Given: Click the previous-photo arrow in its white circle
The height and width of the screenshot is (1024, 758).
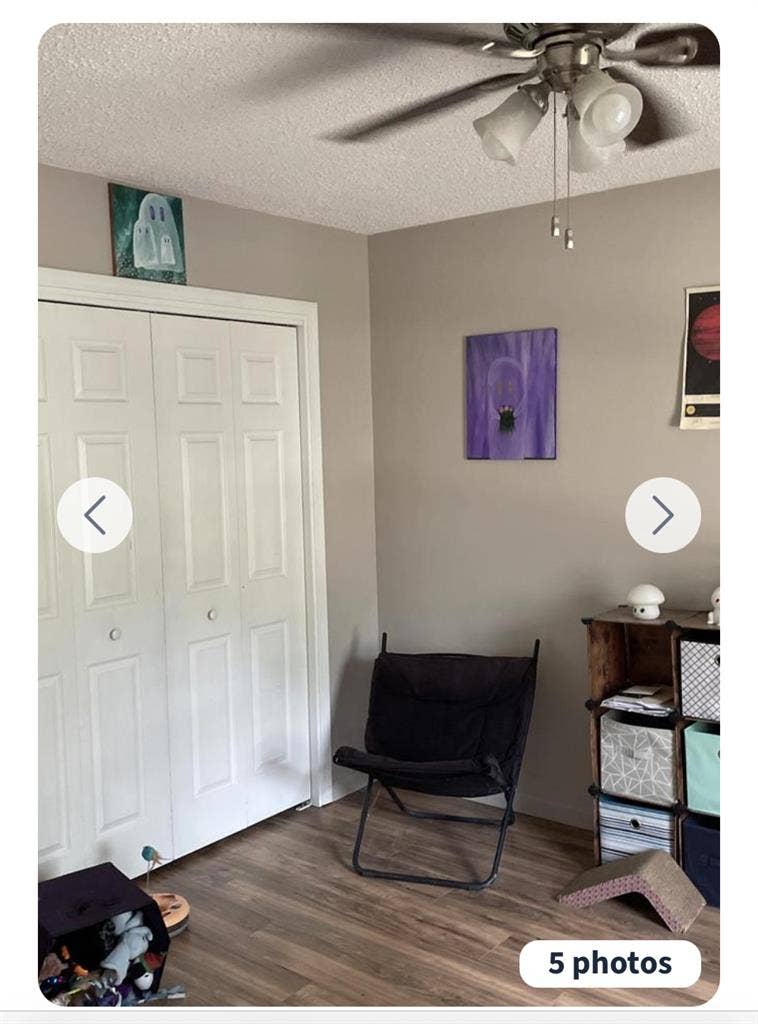Looking at the screenshot, I should pyautogui.click(x=96, y=516).
